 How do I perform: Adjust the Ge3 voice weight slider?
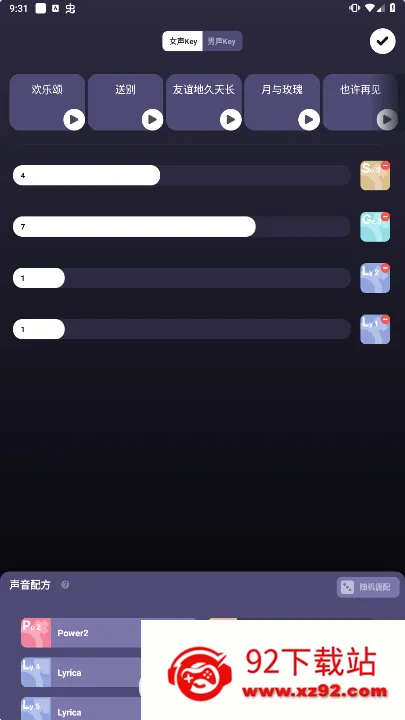tap(182, 227)
